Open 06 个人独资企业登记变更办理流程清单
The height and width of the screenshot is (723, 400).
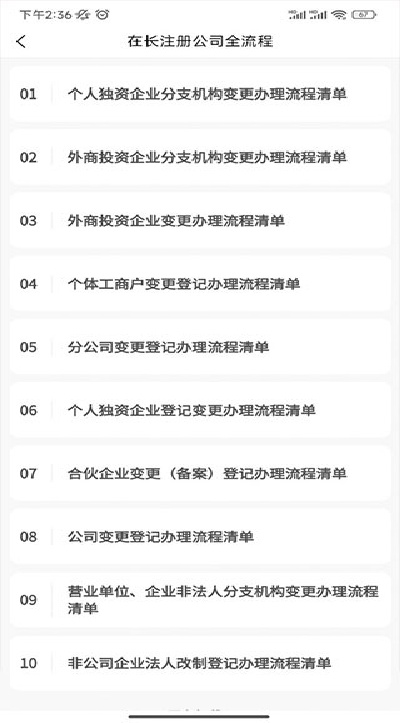coord(200,410)
